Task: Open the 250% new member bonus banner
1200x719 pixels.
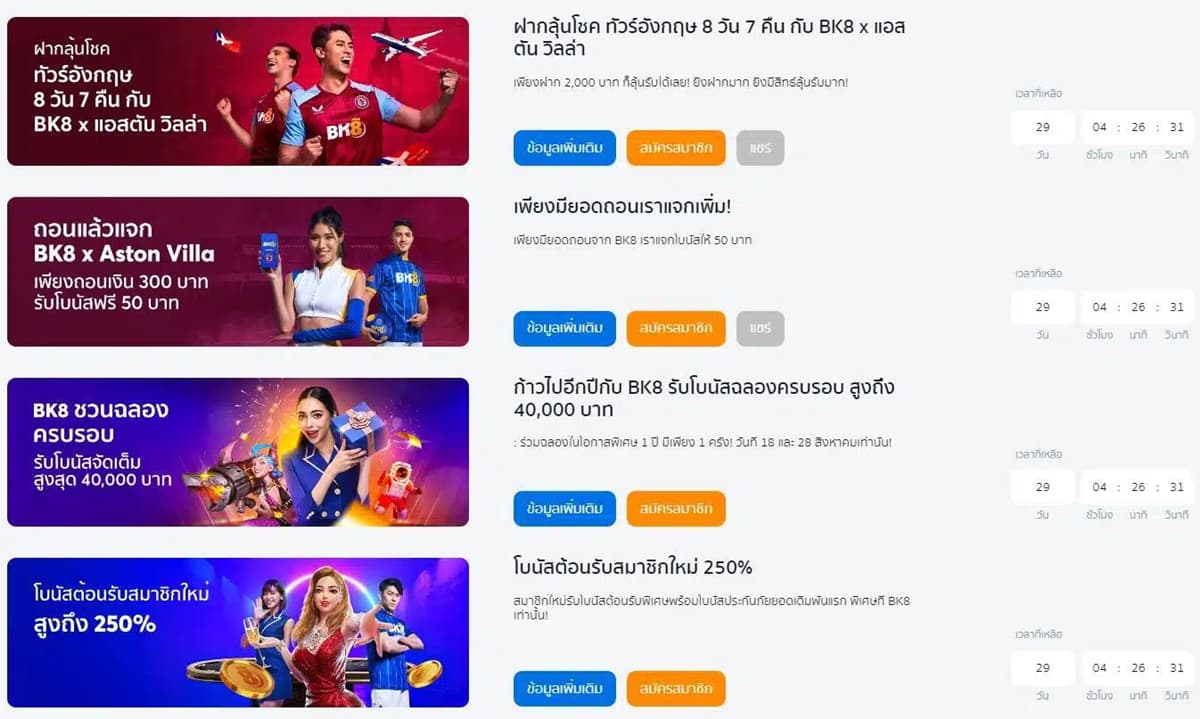Action: [238, 632]
